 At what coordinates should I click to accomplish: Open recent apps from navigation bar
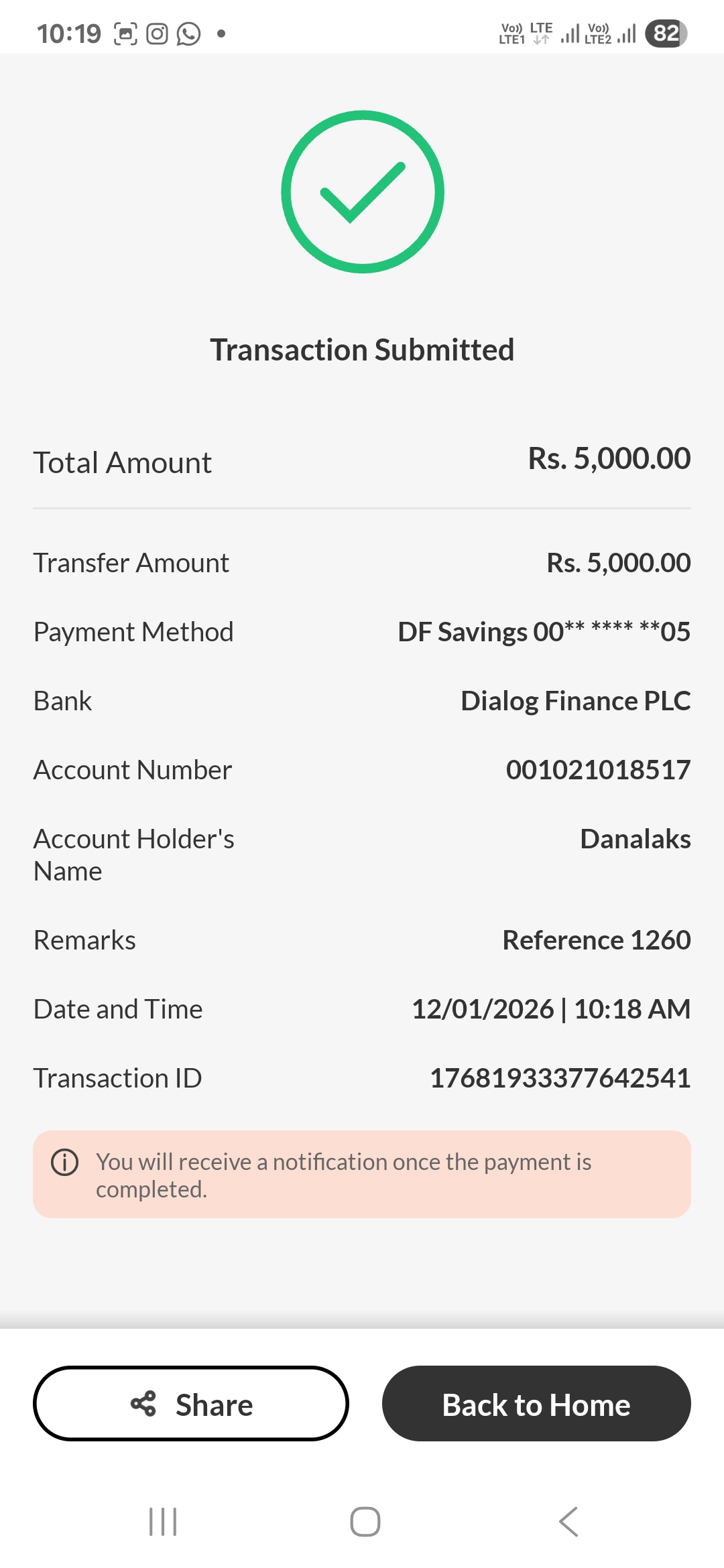click(x=163, y=1521)
